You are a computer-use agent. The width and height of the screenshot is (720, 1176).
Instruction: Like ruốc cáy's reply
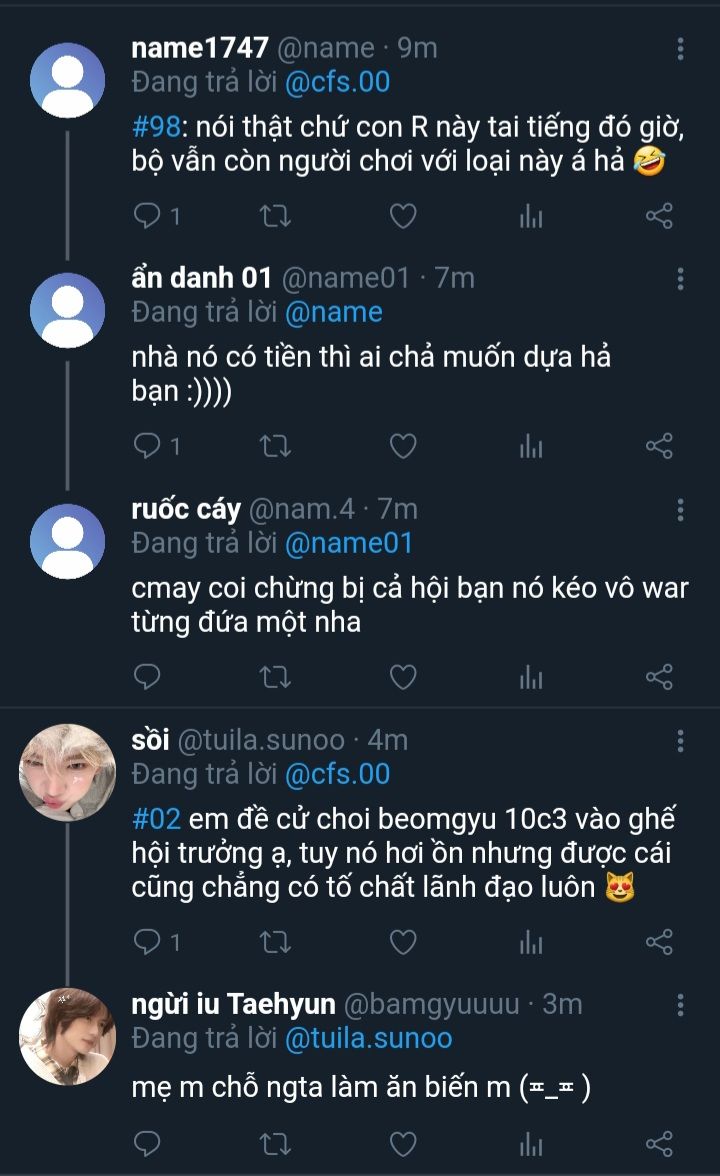point(402,678)
